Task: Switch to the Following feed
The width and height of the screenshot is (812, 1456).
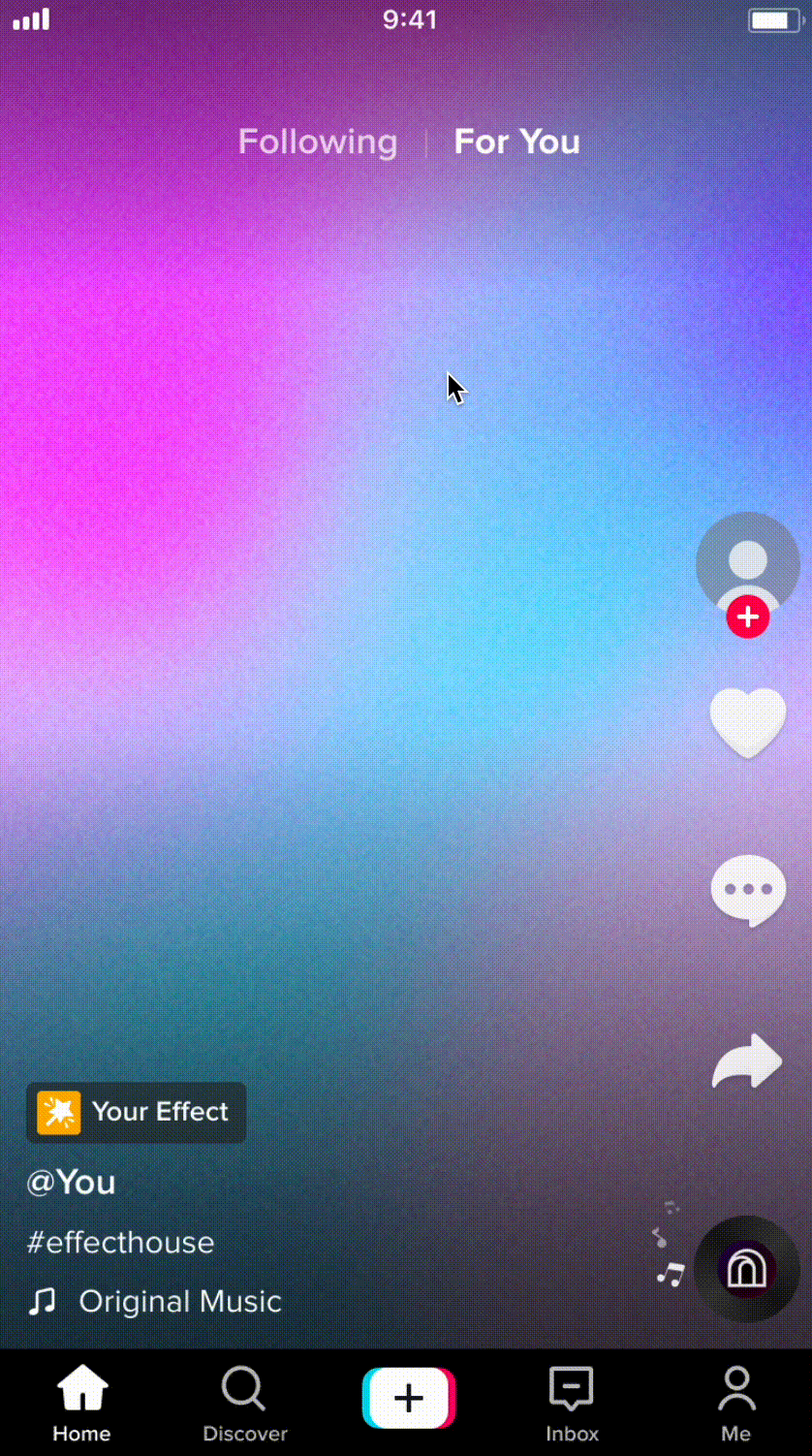Action: click(x=317, y=142)
